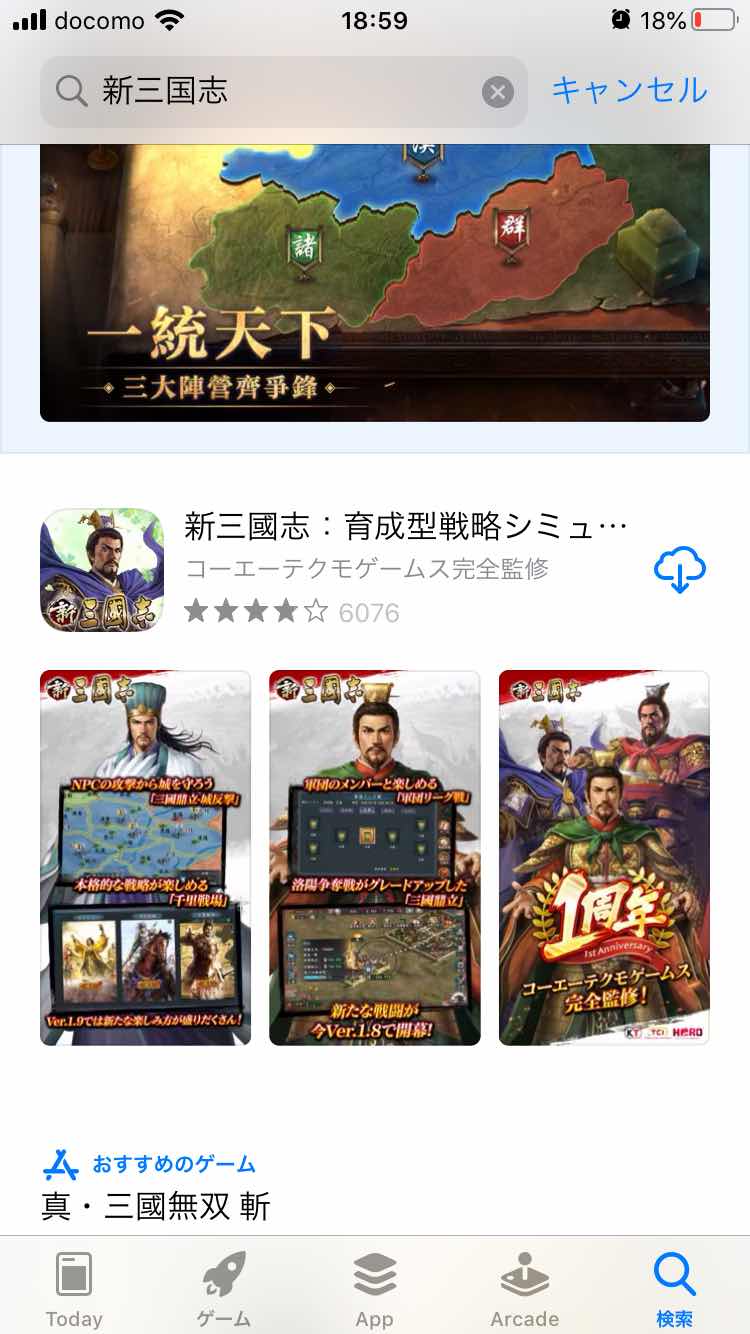This screenshot has height=1334, width=750.
Task: Switch to the App tab
Action: [x=374, y=1288]
